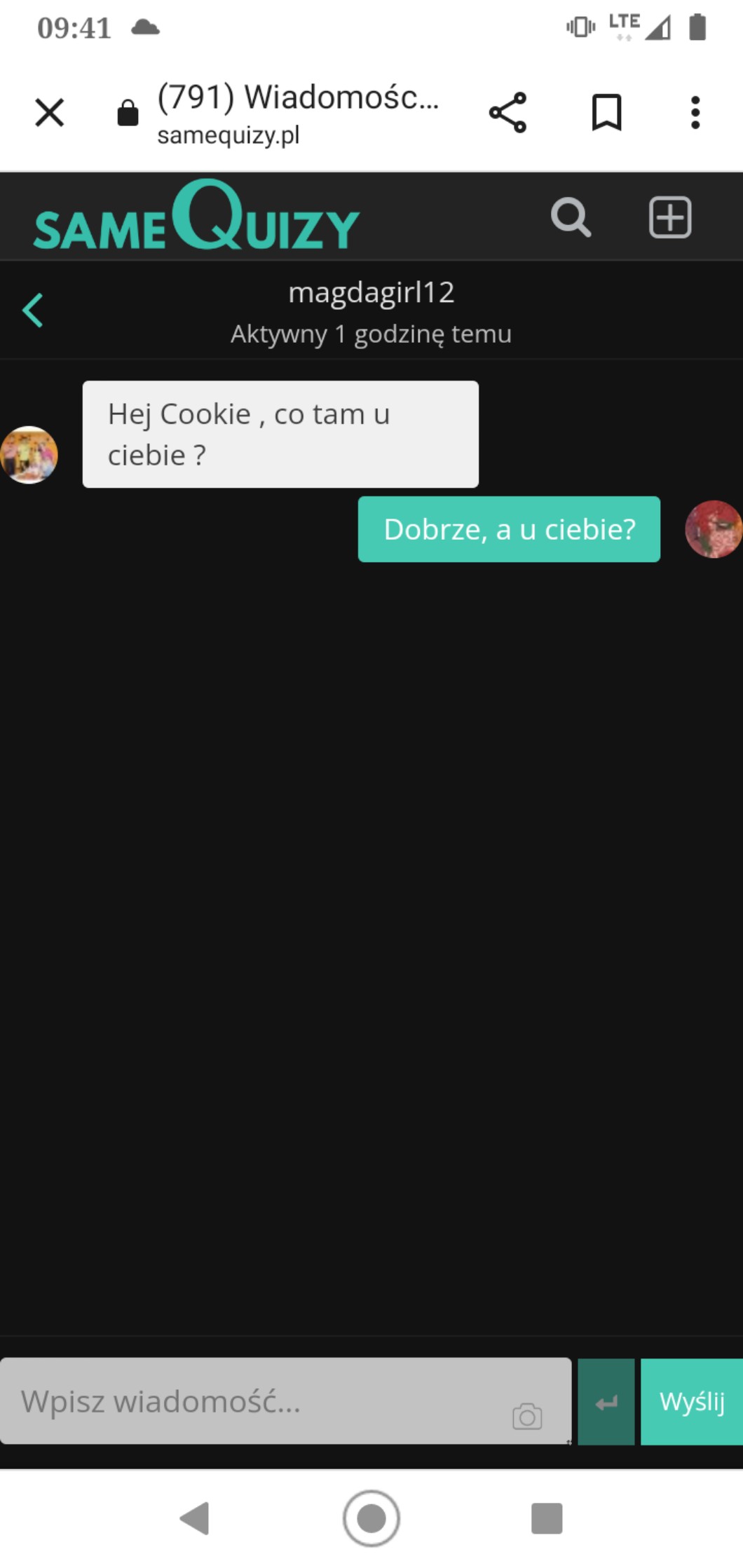Open the browser overflow menu
This screenshot has height=1568, width=743.
pos(695,112)
